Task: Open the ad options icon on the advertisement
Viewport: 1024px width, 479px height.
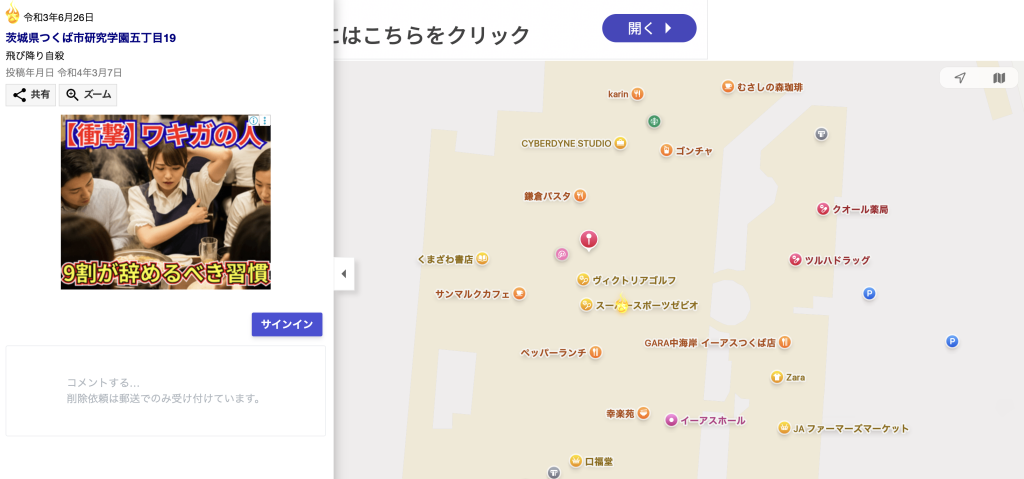Action: point(265,121)
